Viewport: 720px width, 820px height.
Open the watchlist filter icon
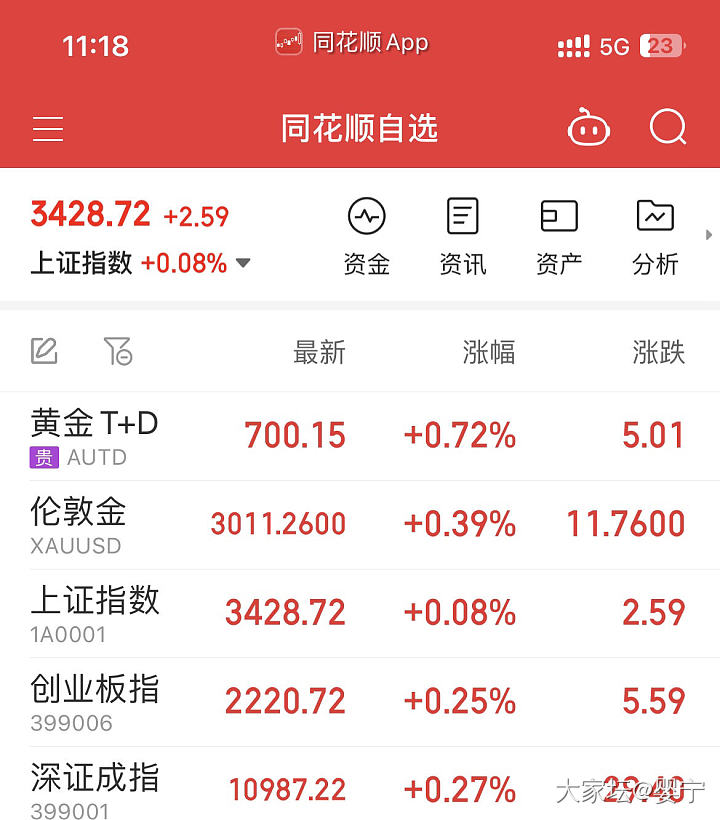(117, 351)
